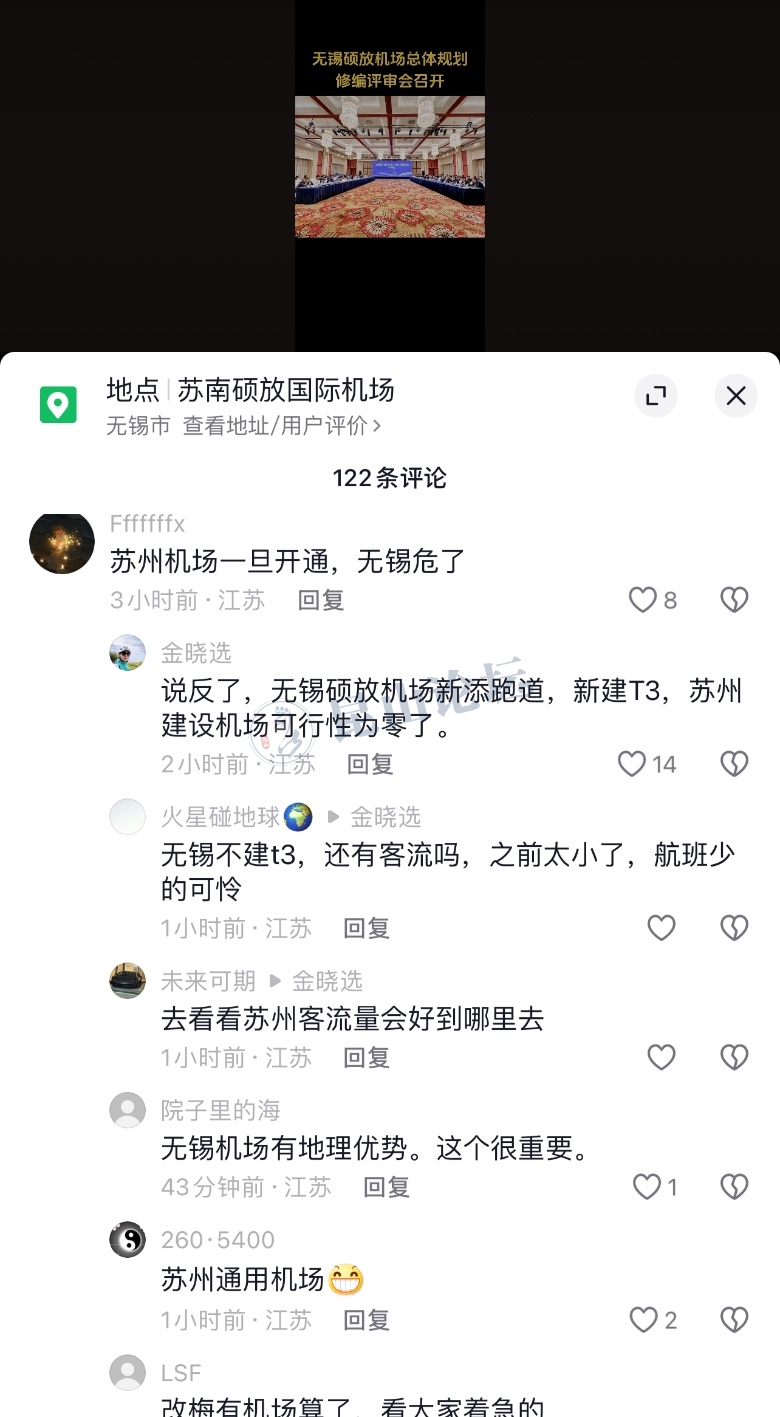Open location address and user reviews
The height and width of the screenshot is (1417, 780).
click(280, 426)
